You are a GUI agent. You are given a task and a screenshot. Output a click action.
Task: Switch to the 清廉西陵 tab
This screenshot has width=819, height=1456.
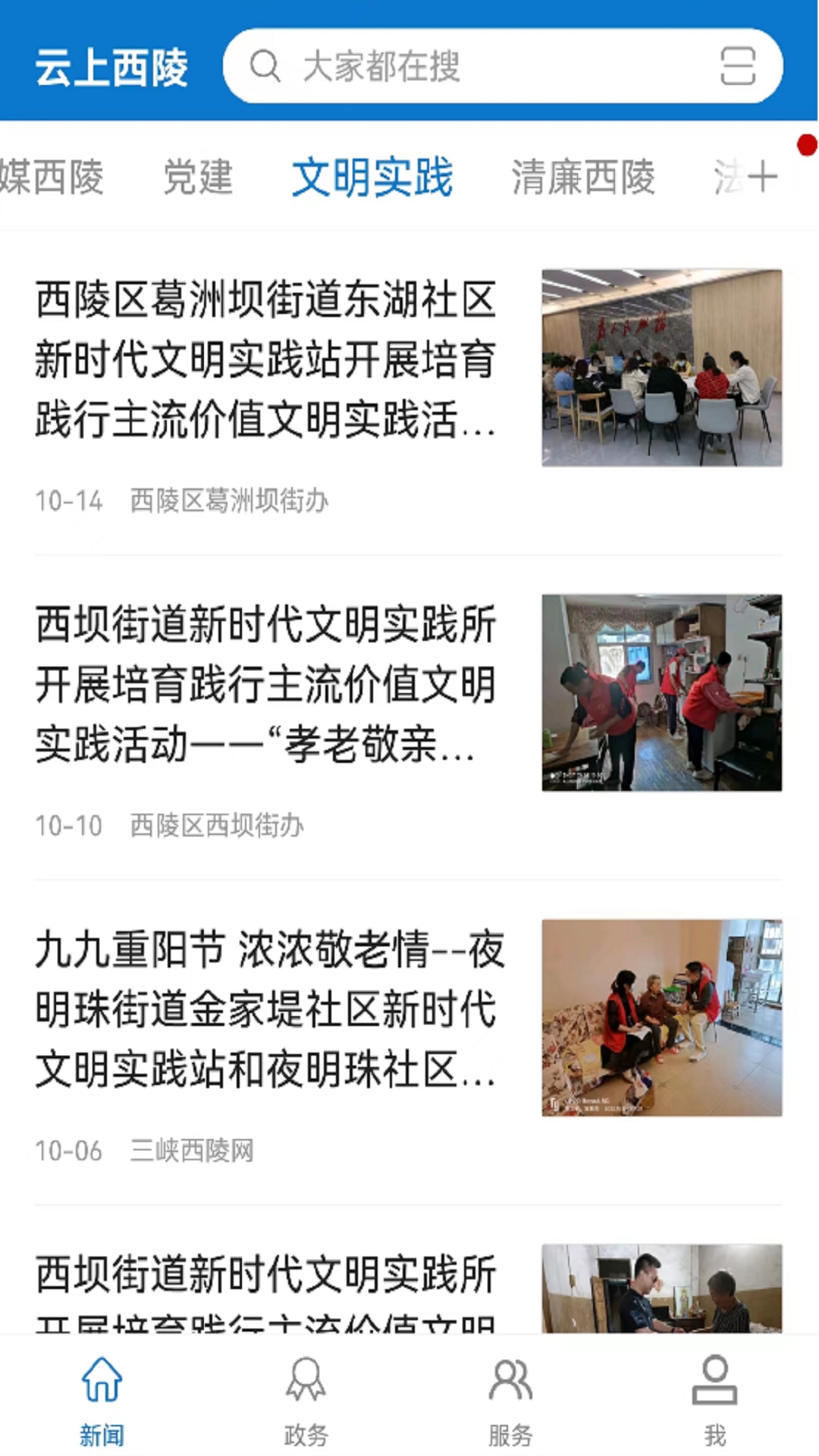click(x=582, y=177)
